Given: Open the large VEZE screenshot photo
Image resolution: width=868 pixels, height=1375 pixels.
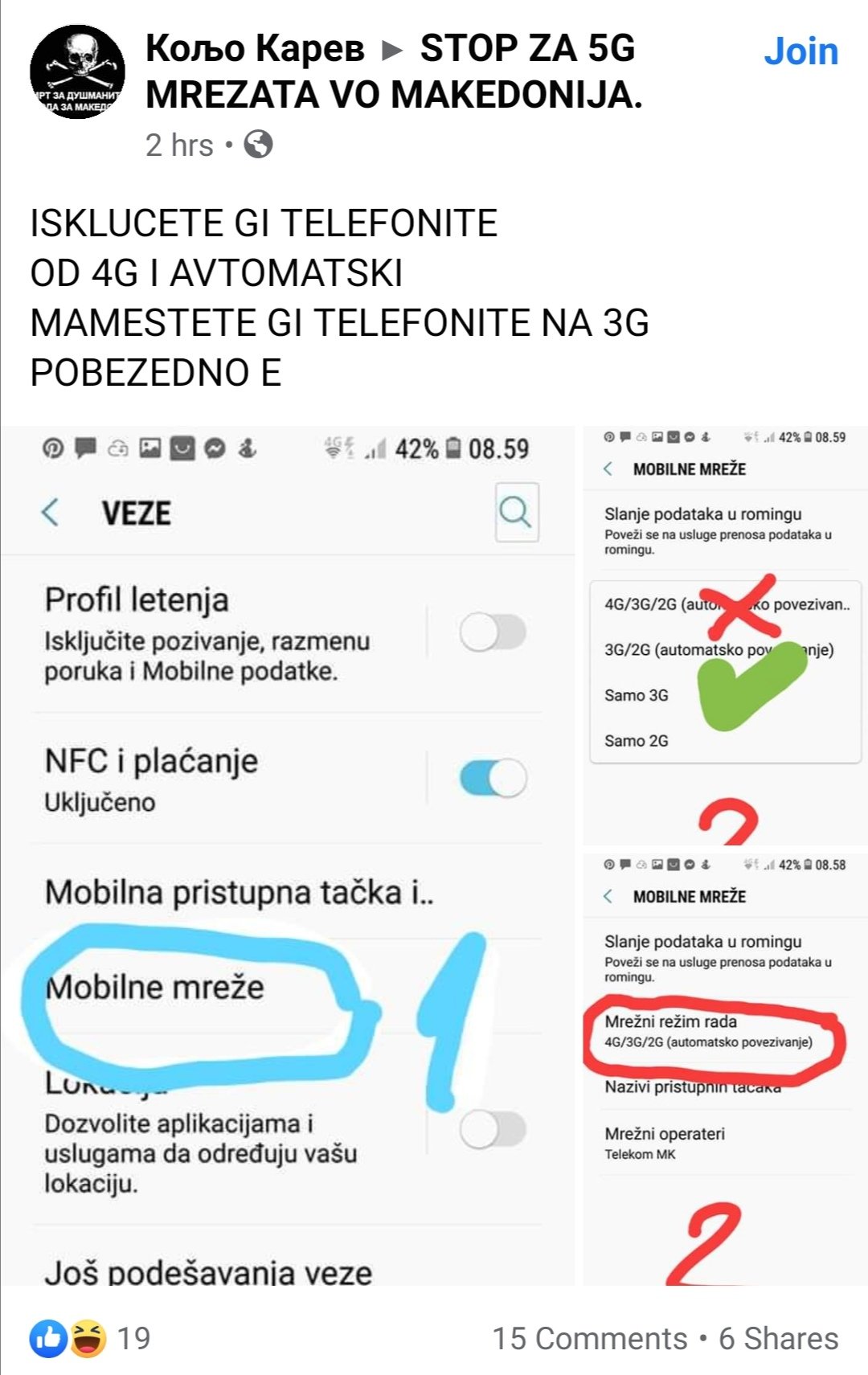Looking at the screenshot, I should coord(288,855).
